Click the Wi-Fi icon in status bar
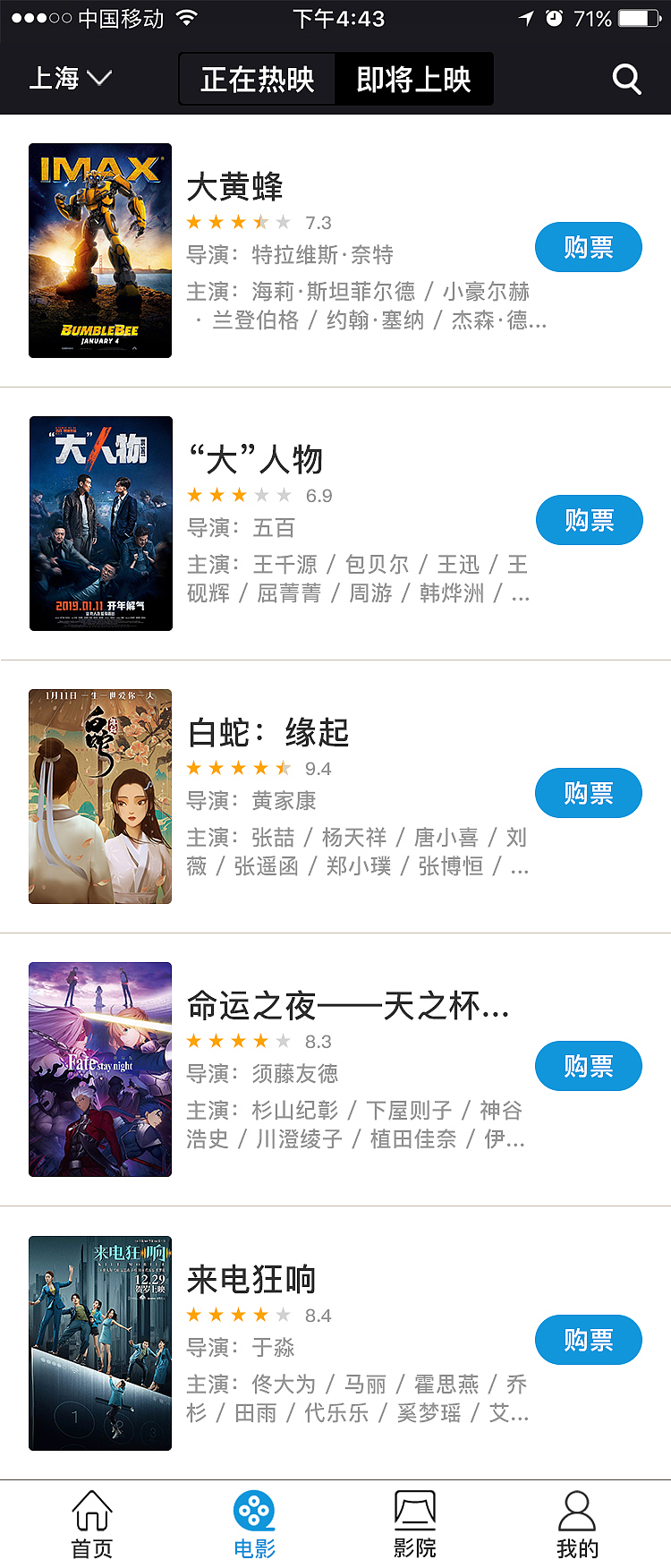The height and width of the screenshot is (1568, 671). tap(184, 16)
